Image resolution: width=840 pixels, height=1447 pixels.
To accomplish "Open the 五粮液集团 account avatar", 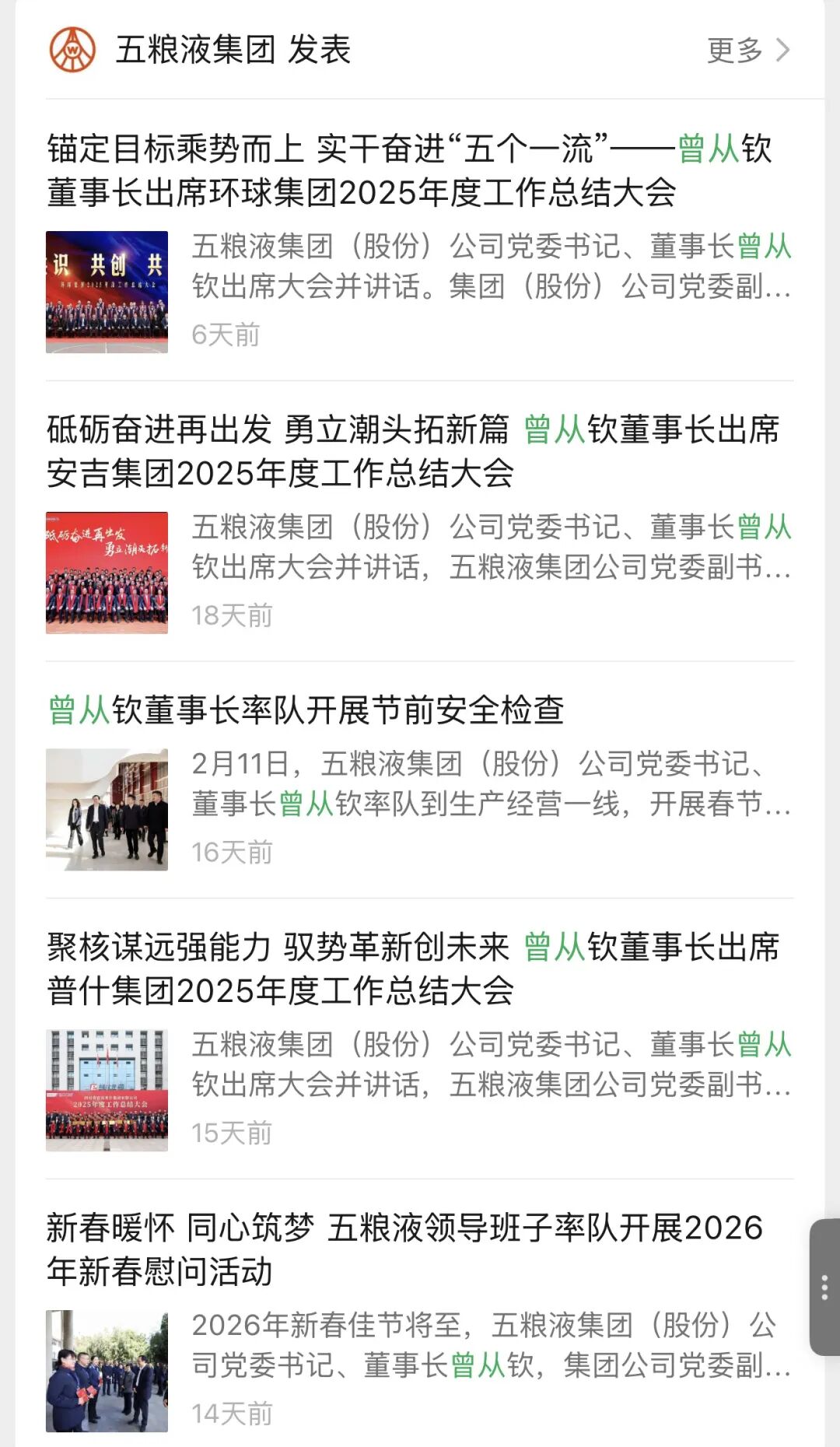I will pos(72,50).
